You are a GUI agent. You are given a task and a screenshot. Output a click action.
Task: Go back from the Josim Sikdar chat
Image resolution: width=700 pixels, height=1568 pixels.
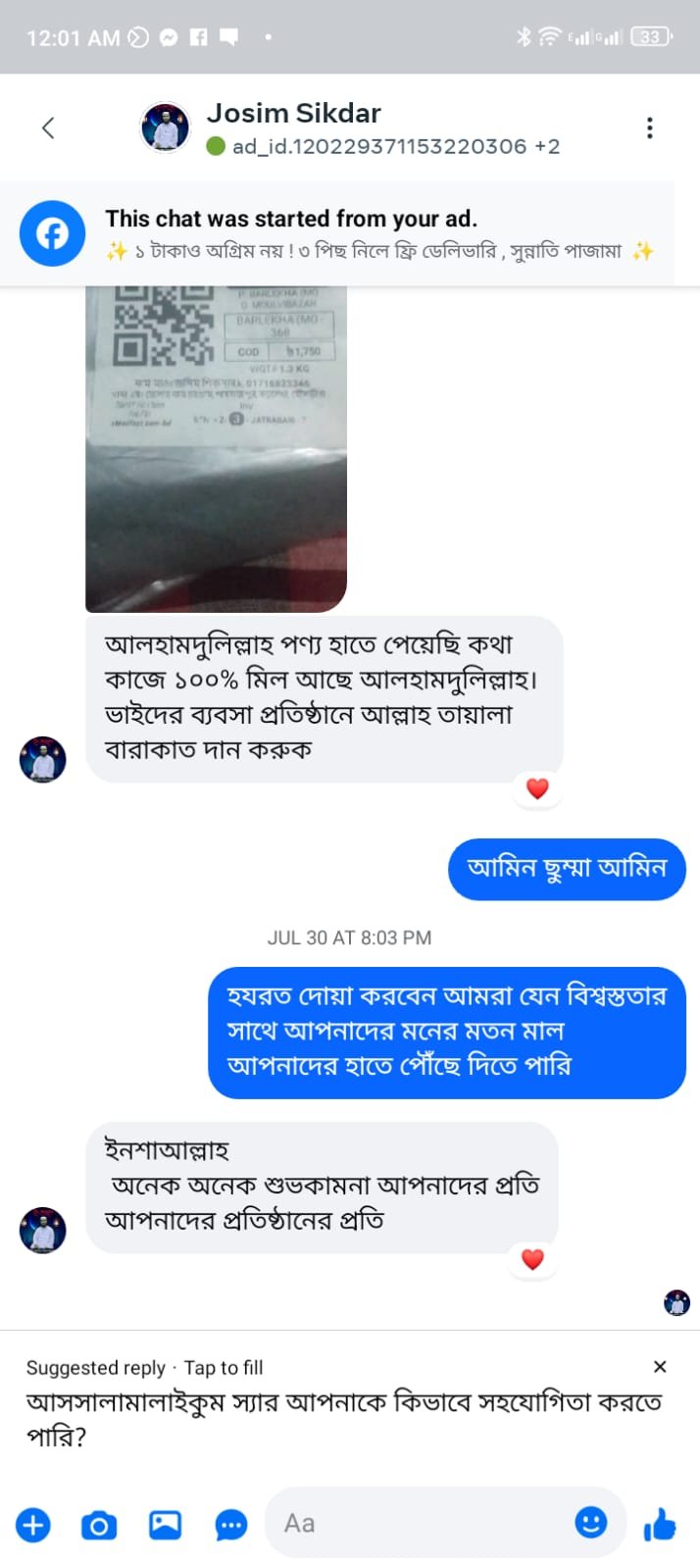tap(48, 128)
